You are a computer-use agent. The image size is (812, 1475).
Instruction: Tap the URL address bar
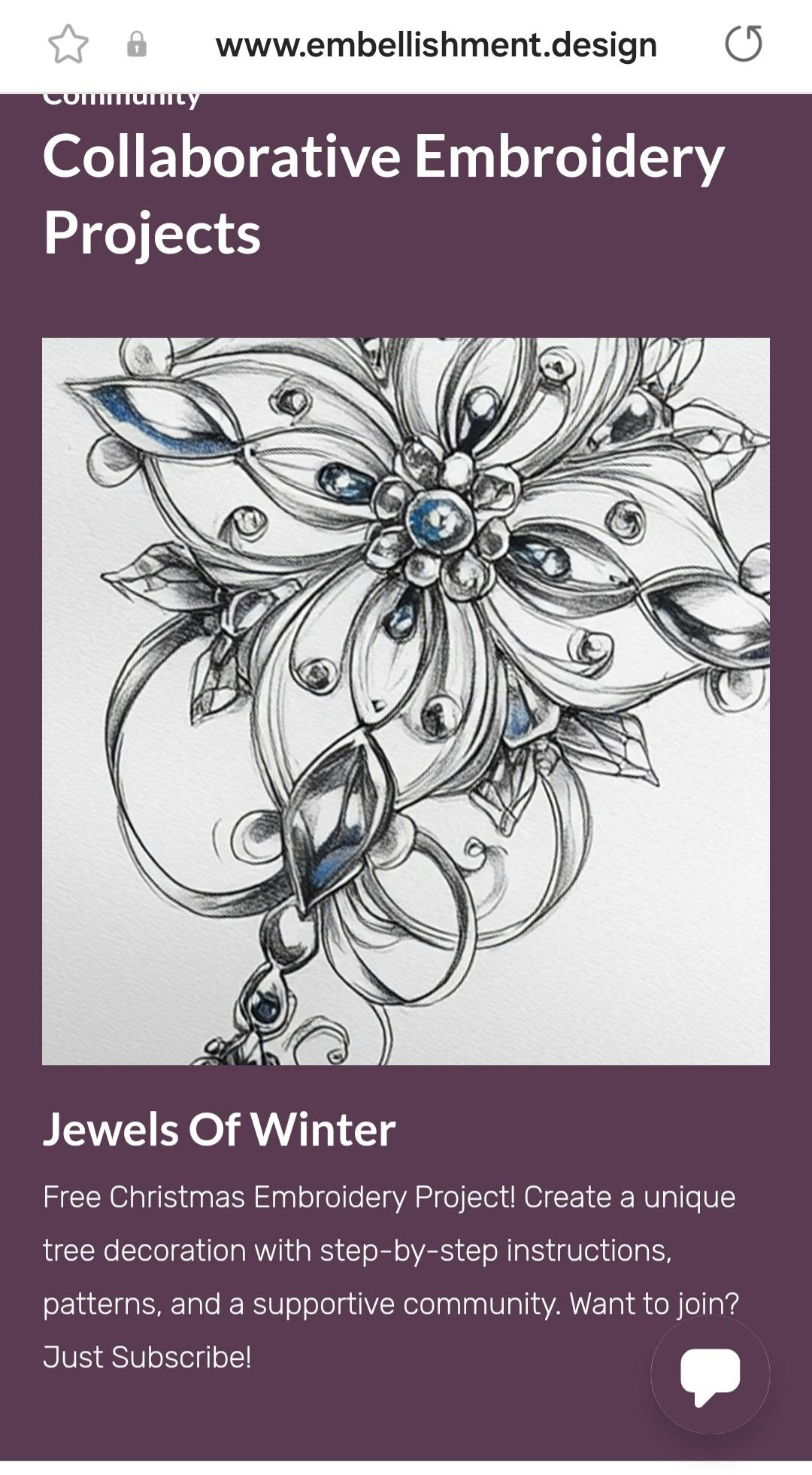pos(436,45)
